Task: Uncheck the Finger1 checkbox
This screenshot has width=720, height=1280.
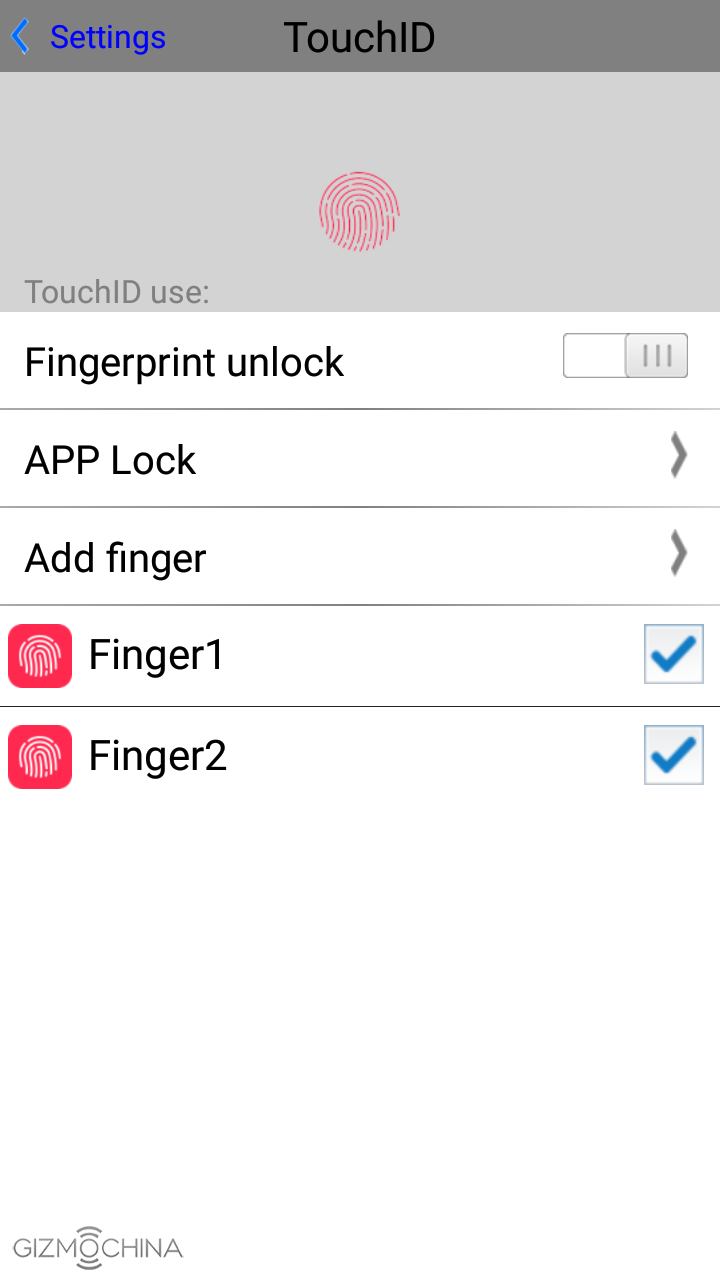Action: [x=673, y=654]
